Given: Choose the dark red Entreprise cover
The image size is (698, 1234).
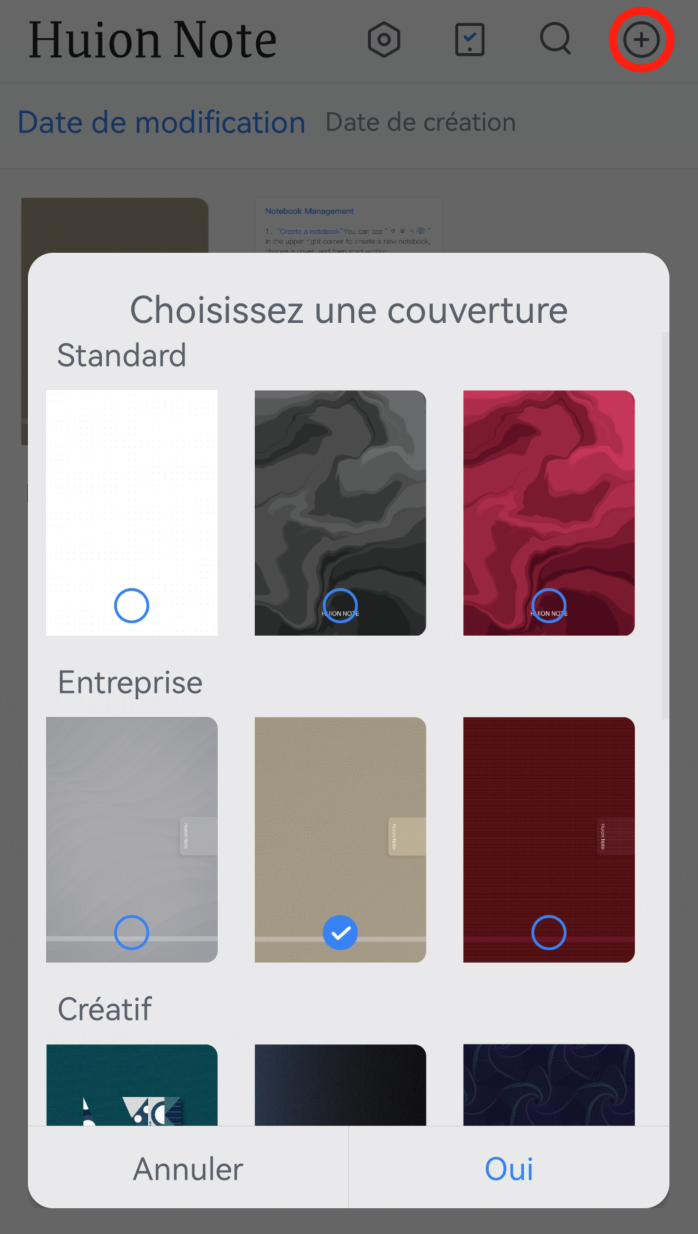Looking at the screenshot, I should click(548, 838).
